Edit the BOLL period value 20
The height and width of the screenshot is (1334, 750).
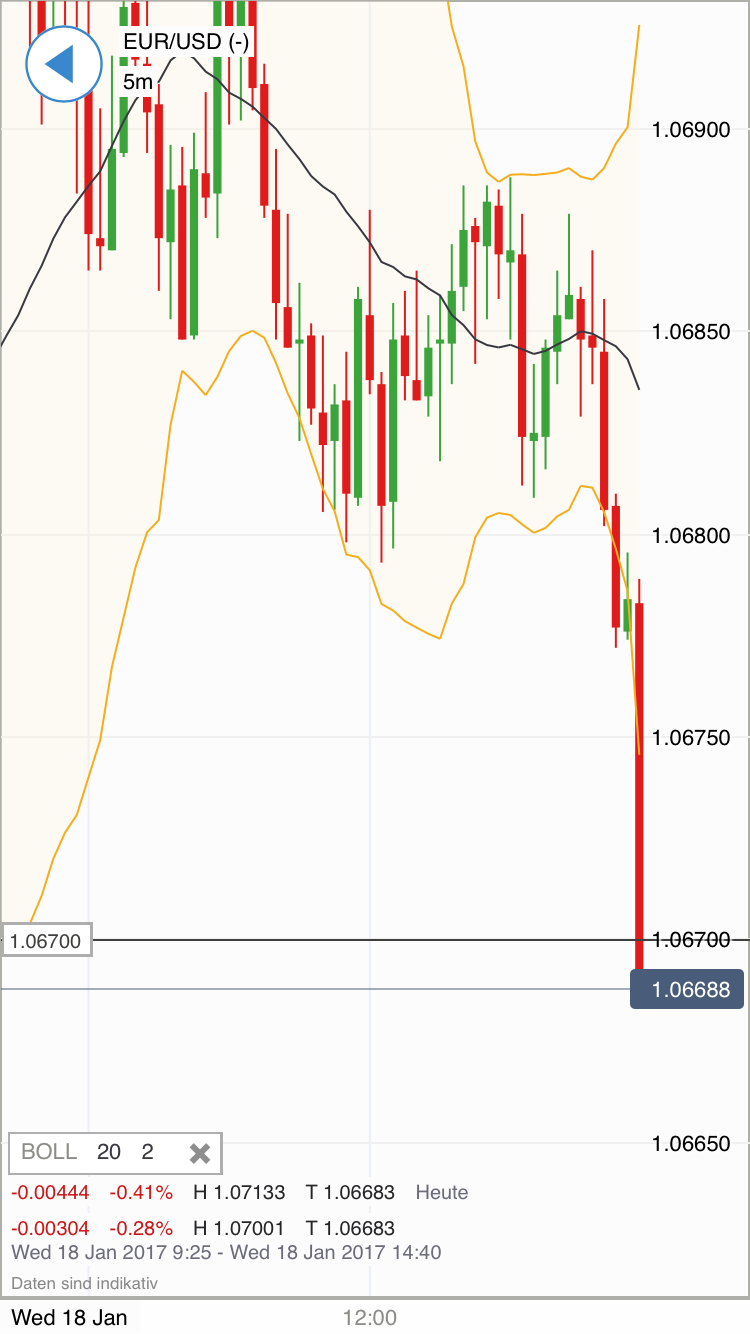[x=109, y=1152]
